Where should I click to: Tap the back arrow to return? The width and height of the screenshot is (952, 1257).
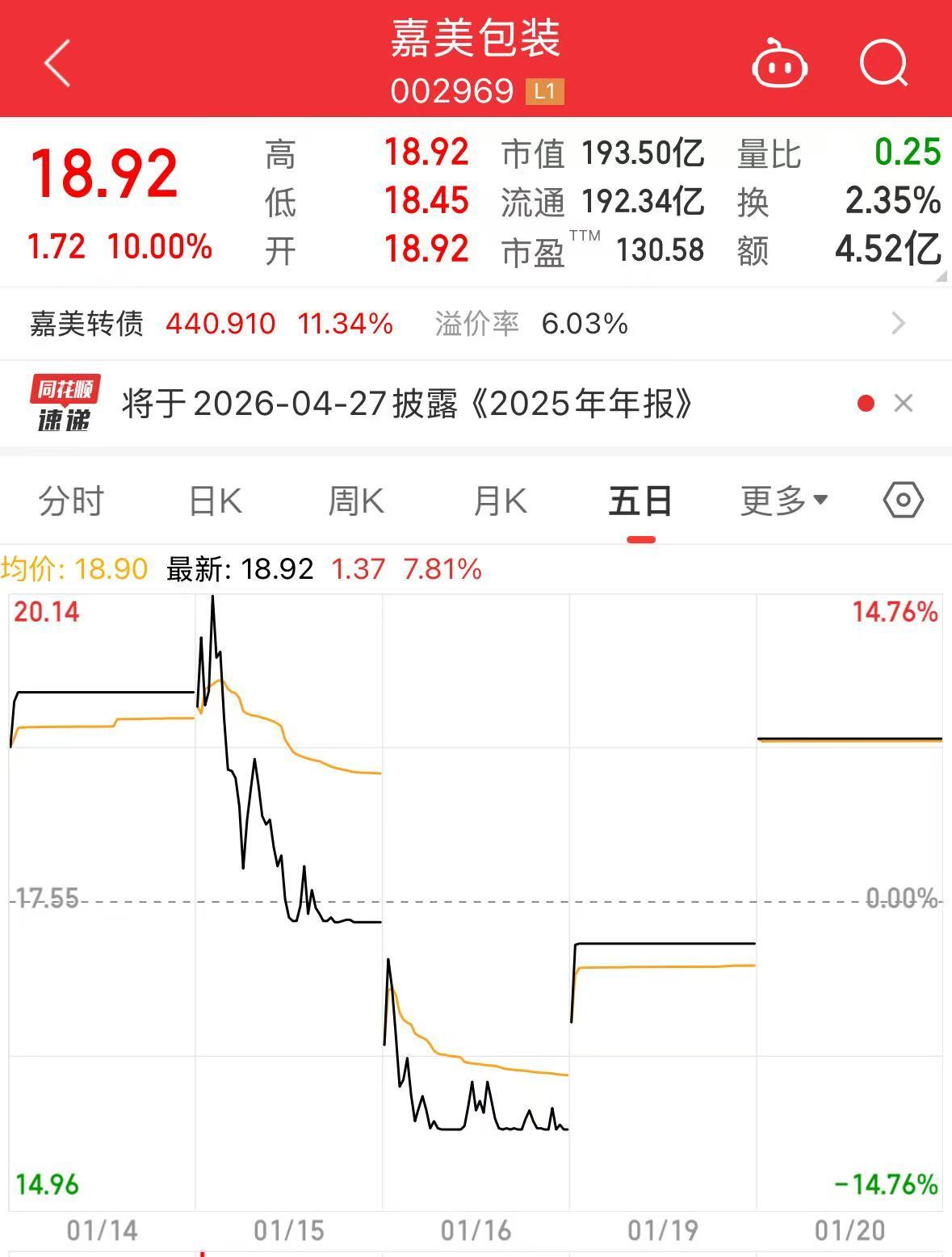(x=57, y=63)
